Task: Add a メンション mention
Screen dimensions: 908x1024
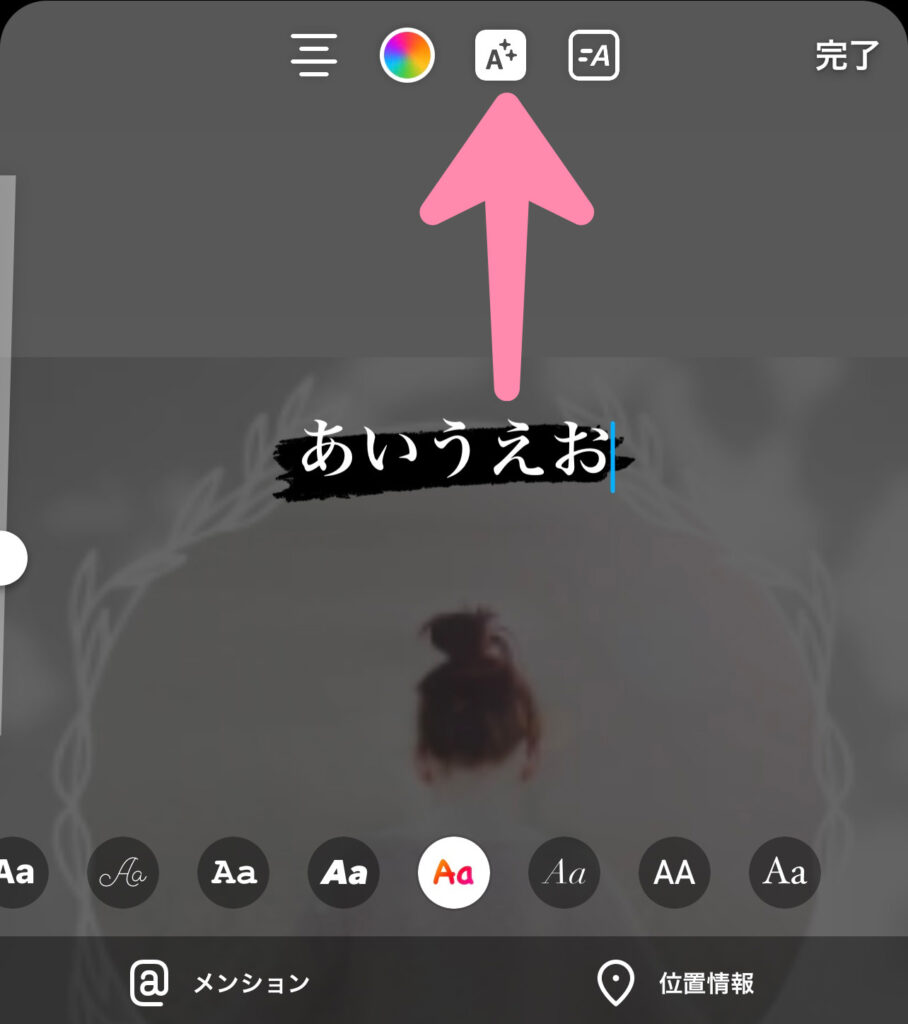Action: tap(222, 983)
